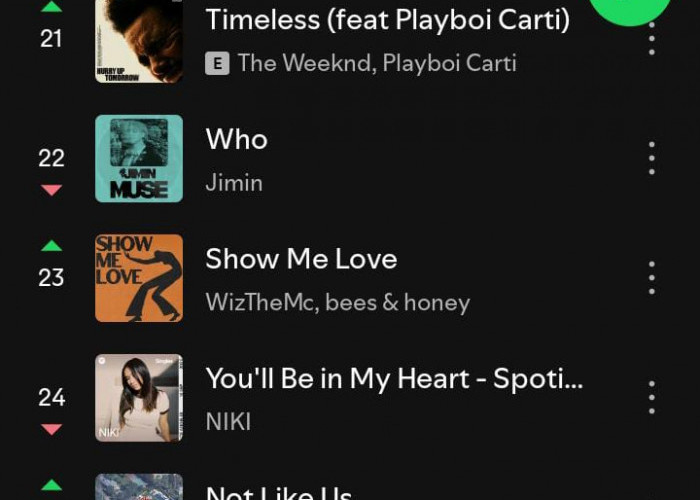Open the three-dot menu for Who

click(x=652, y=158)
